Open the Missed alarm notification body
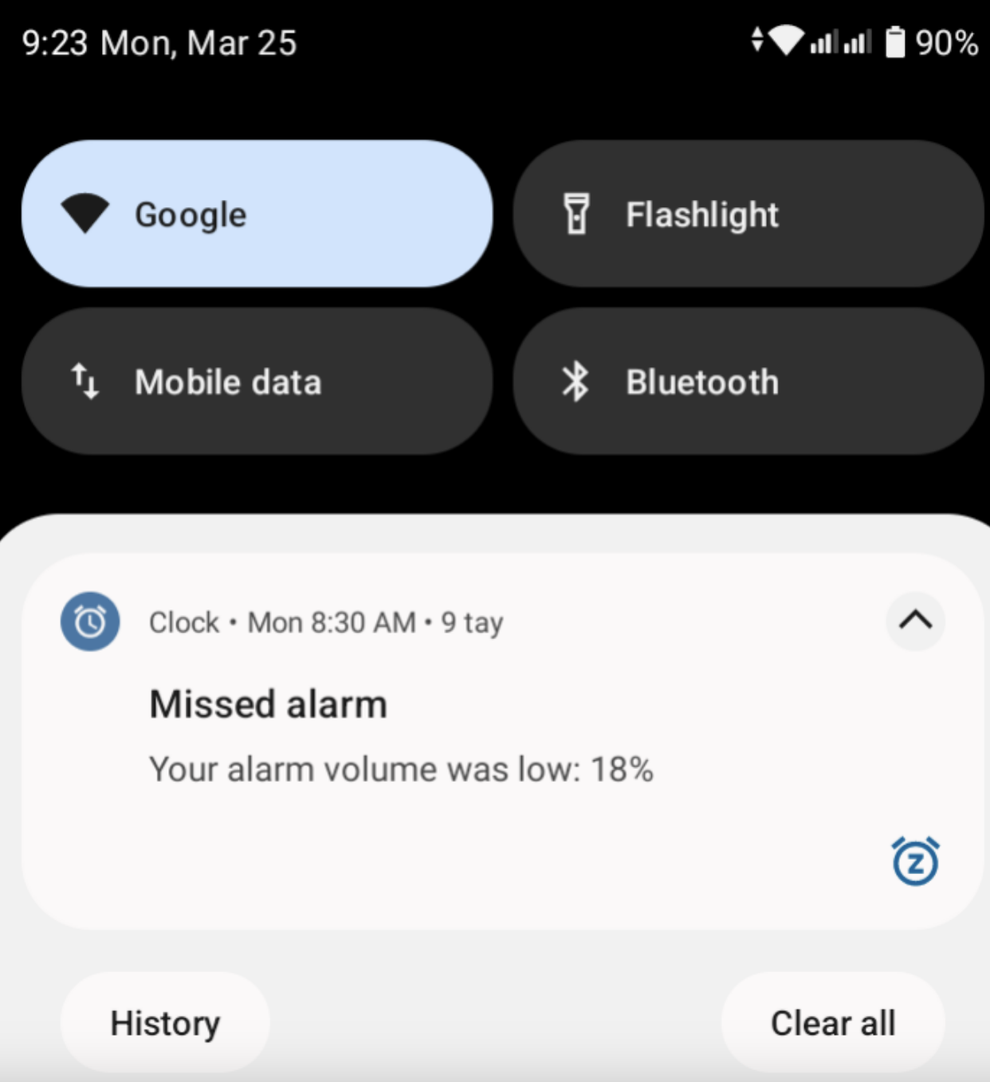 (400, 736)
